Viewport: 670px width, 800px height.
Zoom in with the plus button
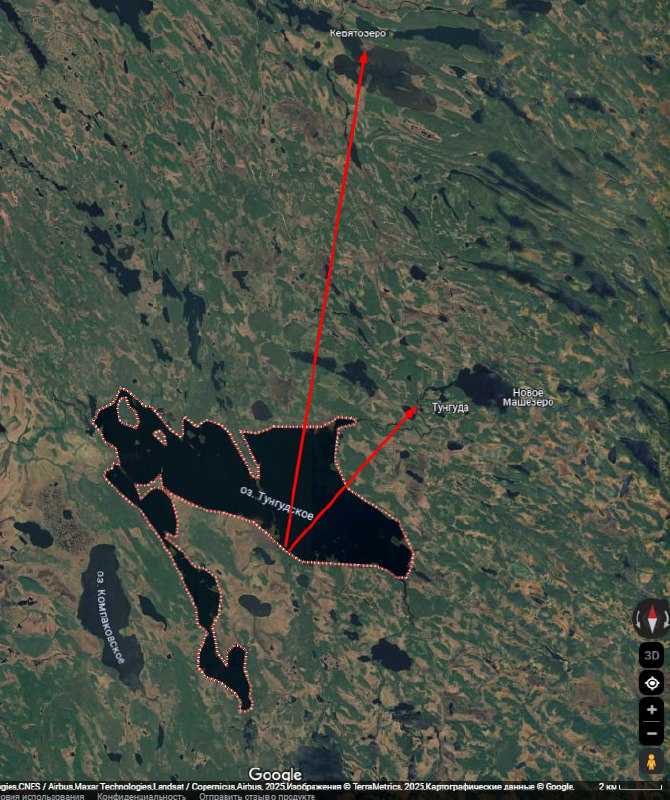tap(651, 710)
